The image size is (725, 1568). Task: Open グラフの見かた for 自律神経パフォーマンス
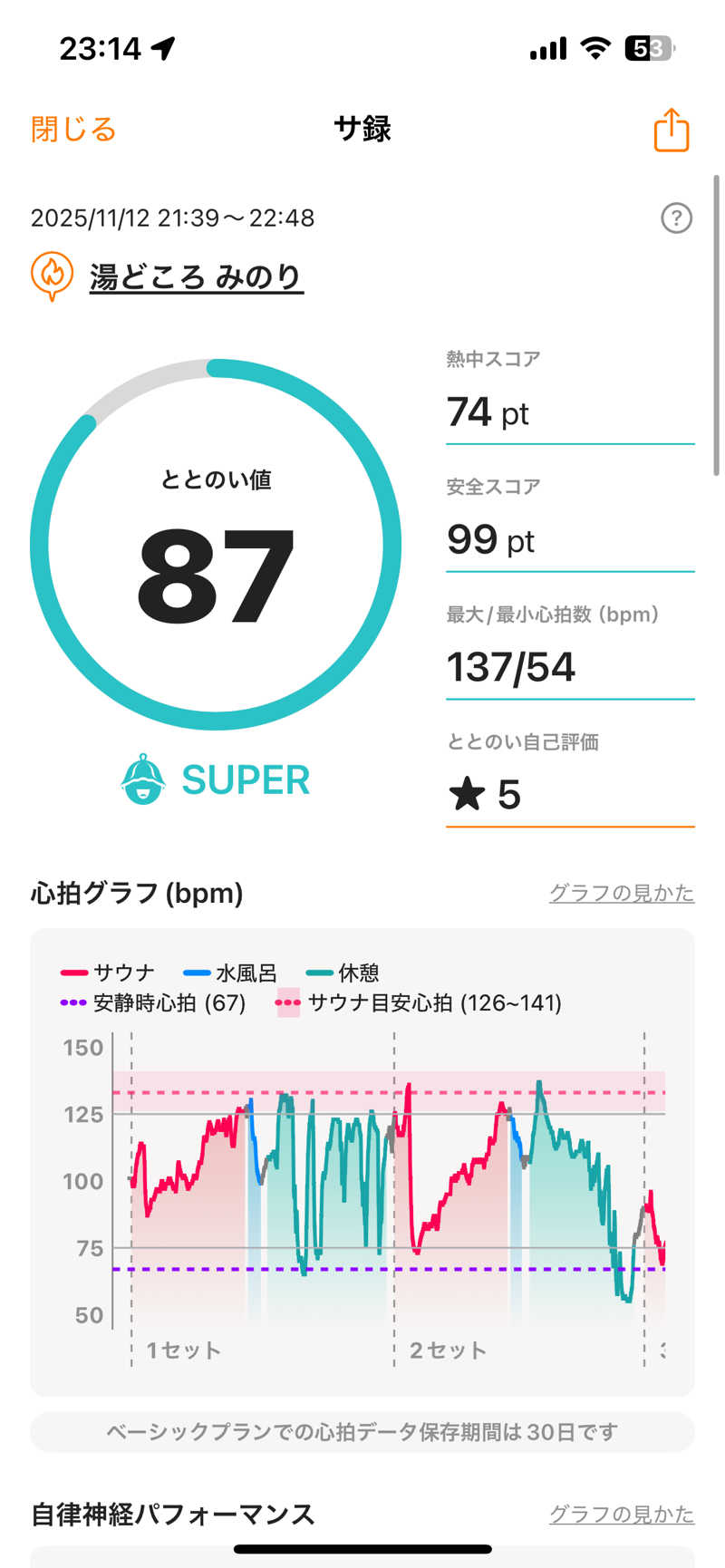coord(620,1514)
